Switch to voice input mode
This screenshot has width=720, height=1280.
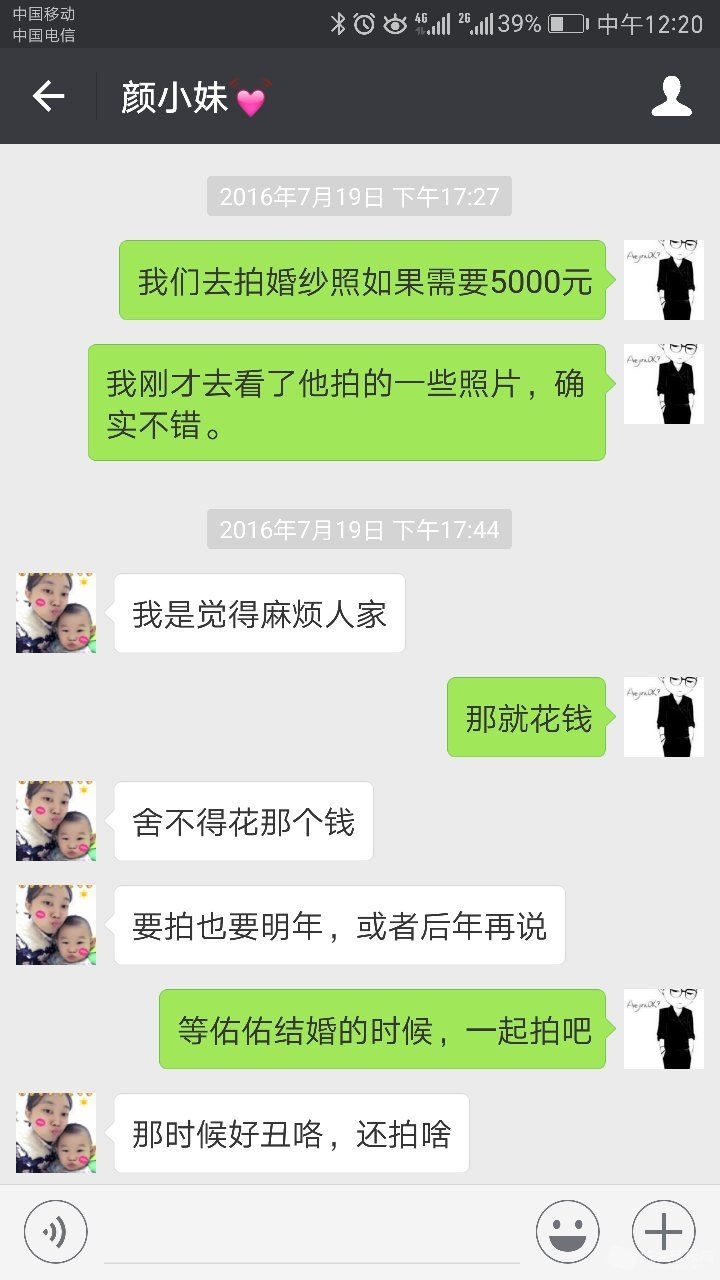56,1232
